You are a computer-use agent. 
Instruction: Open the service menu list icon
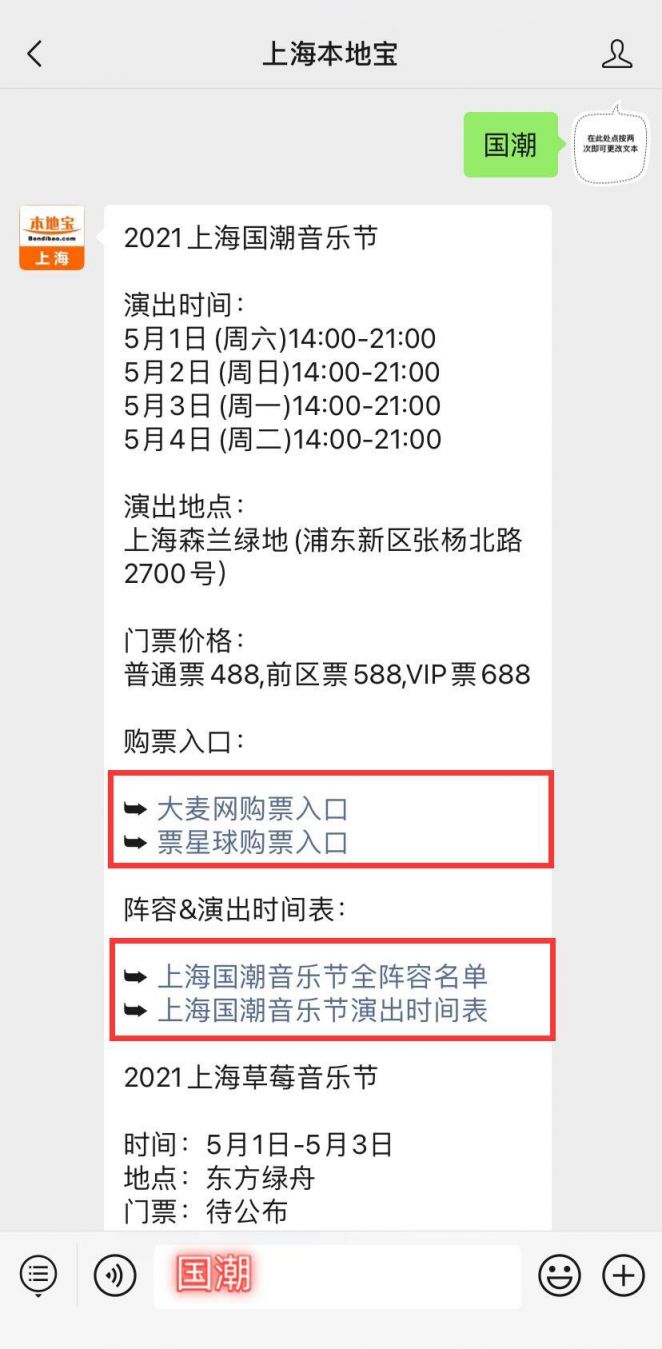[38, 1275]
